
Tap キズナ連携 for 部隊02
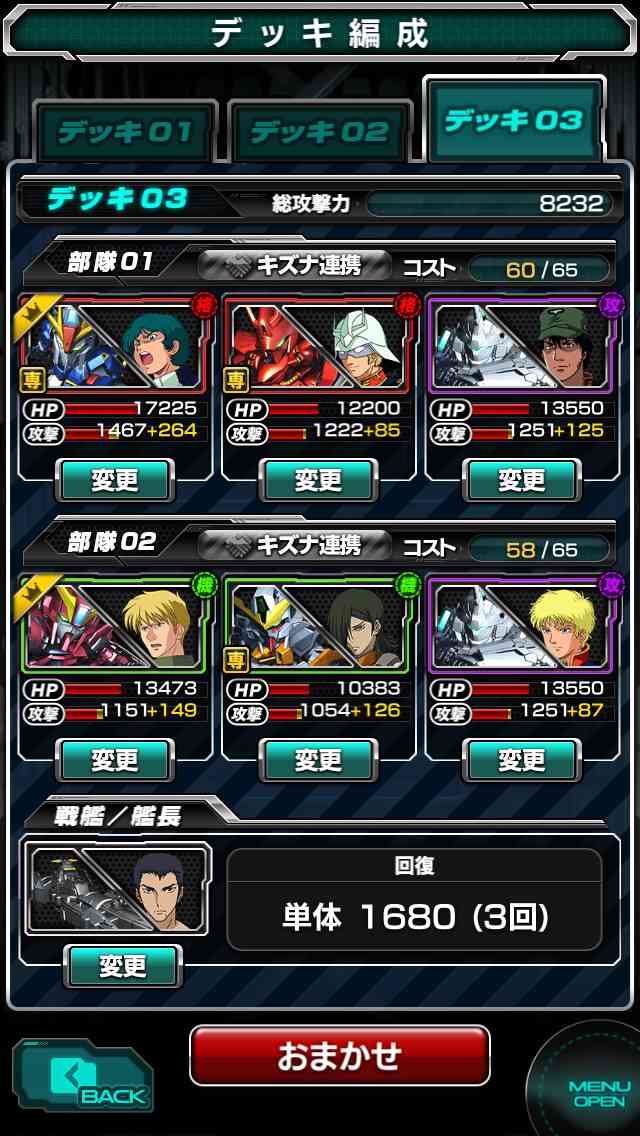coord(290,544)
